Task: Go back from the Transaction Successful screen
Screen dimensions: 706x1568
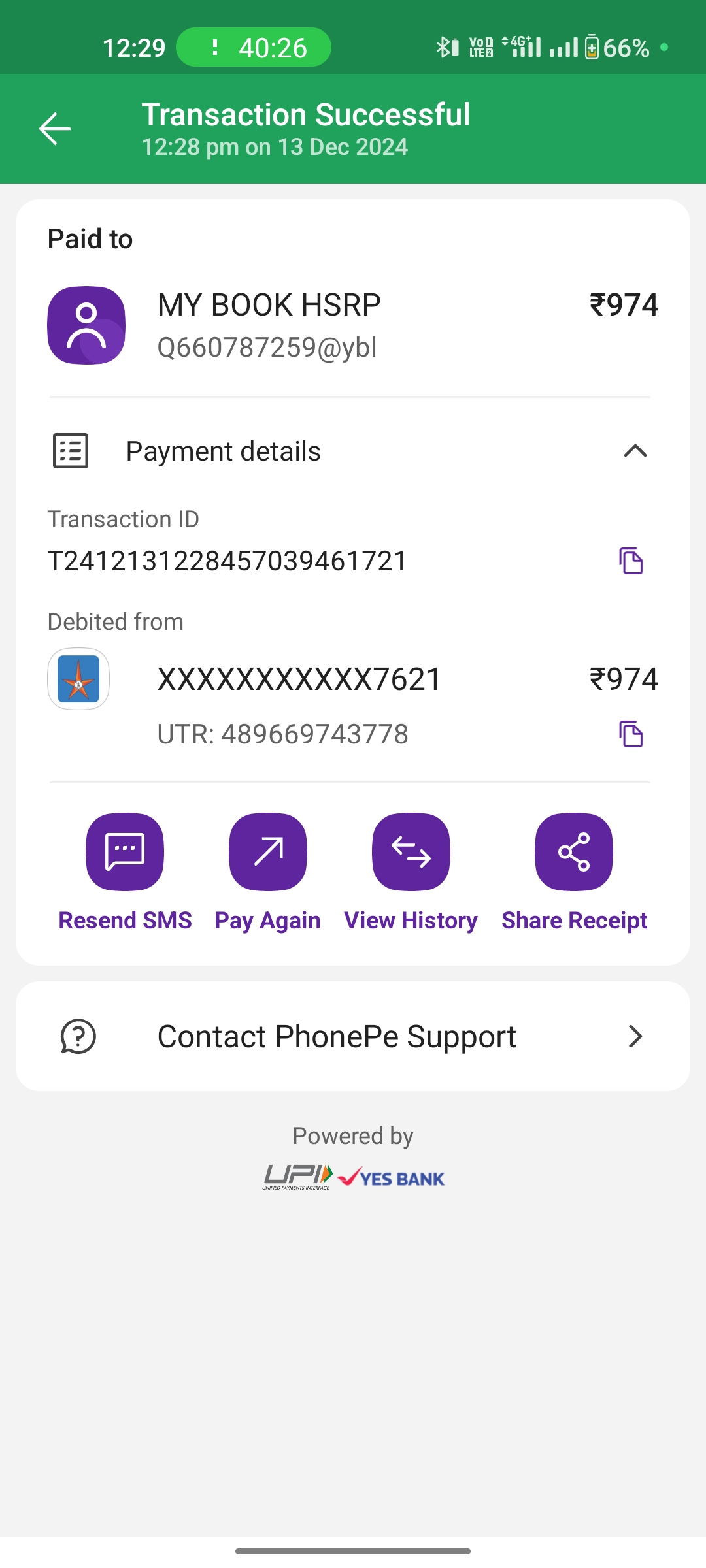Action: tap(55, 128)
